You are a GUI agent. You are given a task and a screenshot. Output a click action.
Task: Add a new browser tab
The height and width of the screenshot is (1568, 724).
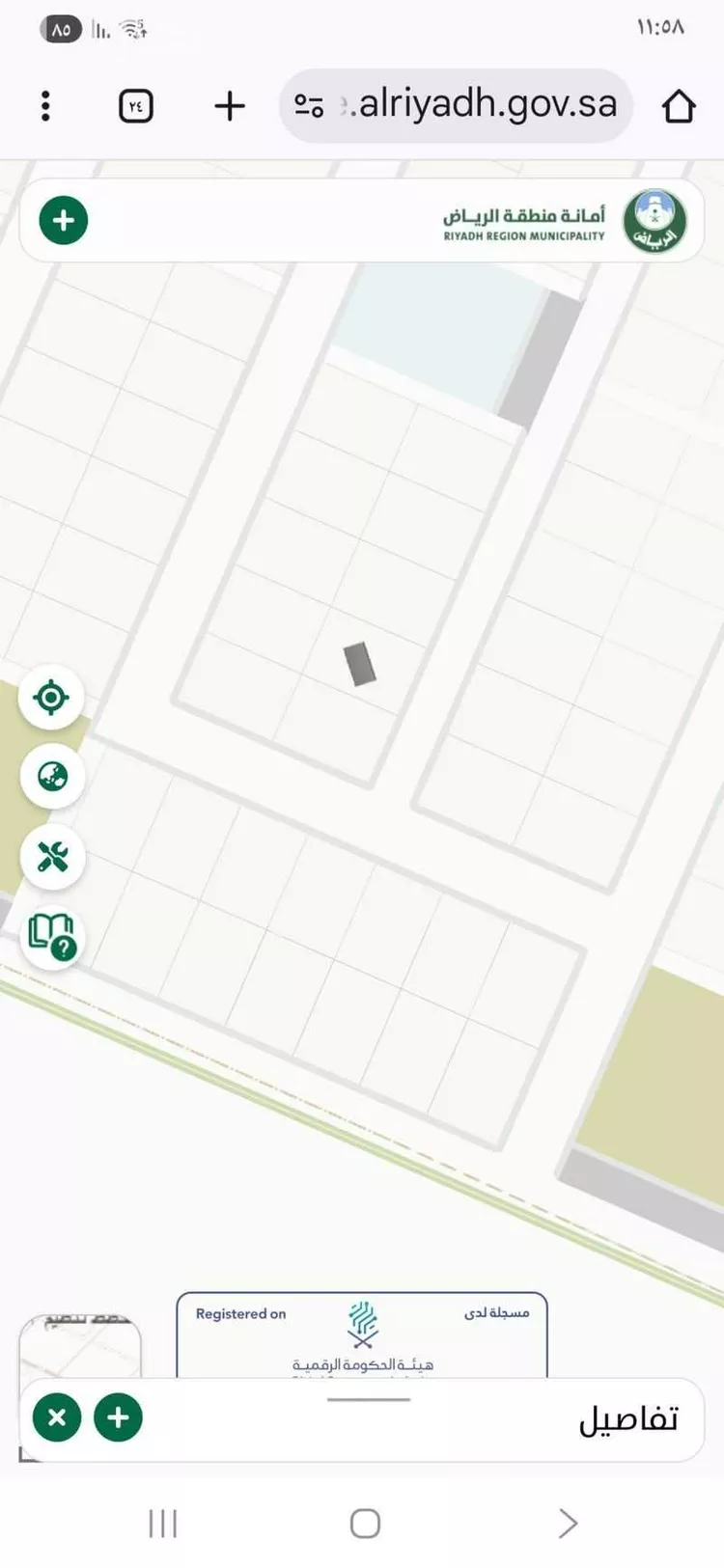pos(230,106)
